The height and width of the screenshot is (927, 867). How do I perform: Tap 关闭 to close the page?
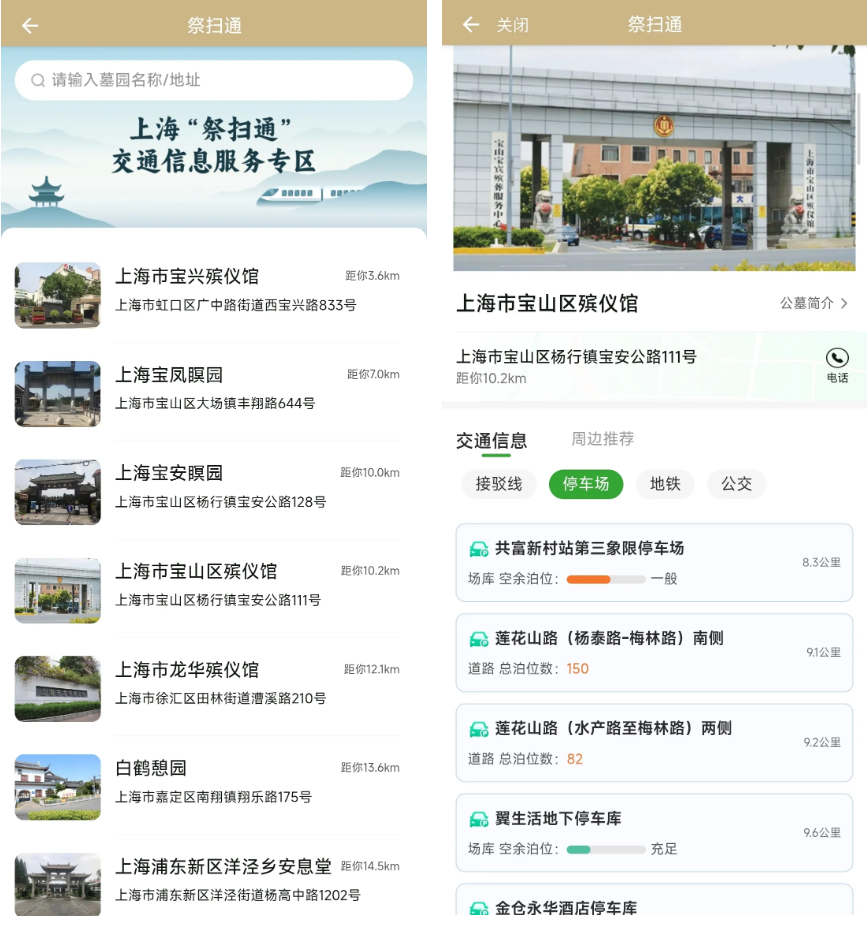(512, 25)
